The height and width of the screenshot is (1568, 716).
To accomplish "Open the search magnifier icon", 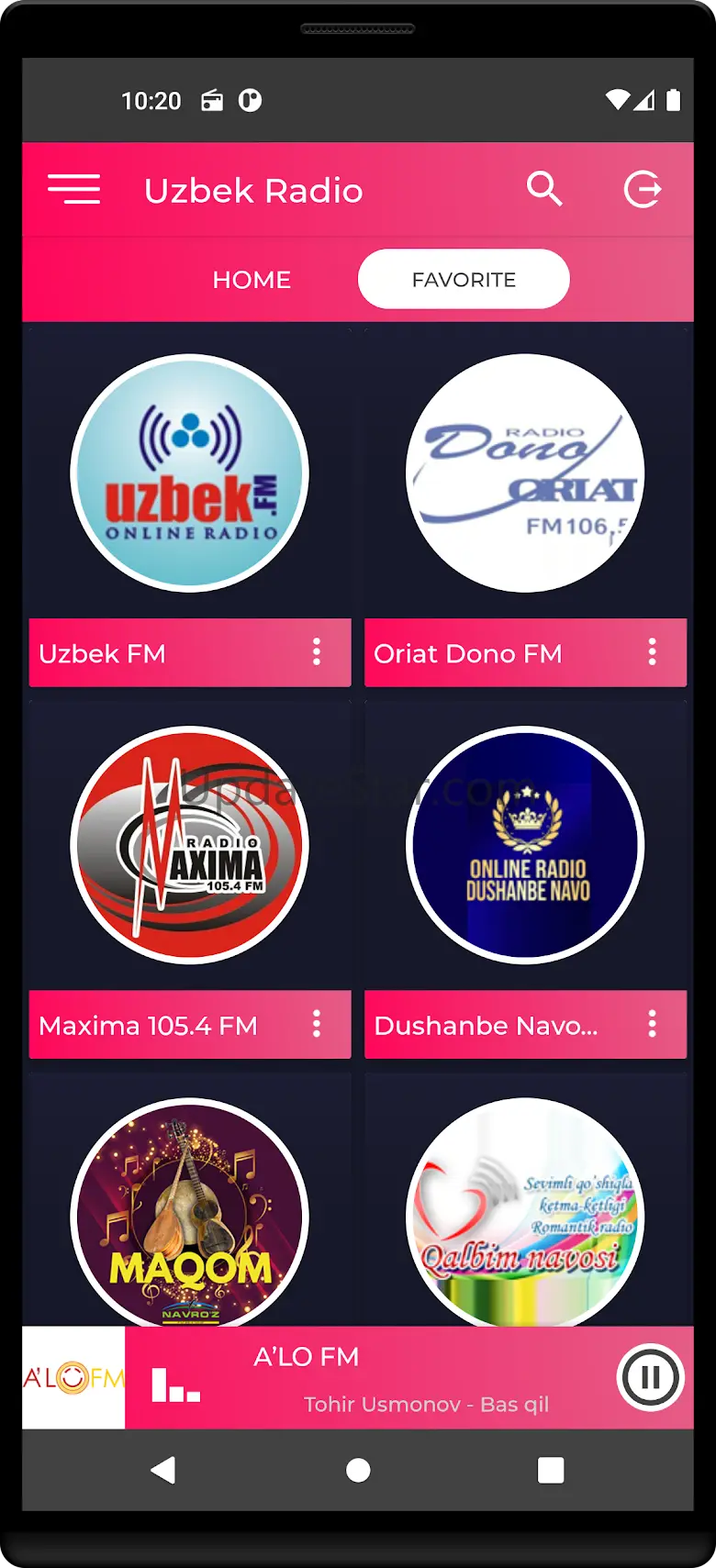I will click(544, 189).
